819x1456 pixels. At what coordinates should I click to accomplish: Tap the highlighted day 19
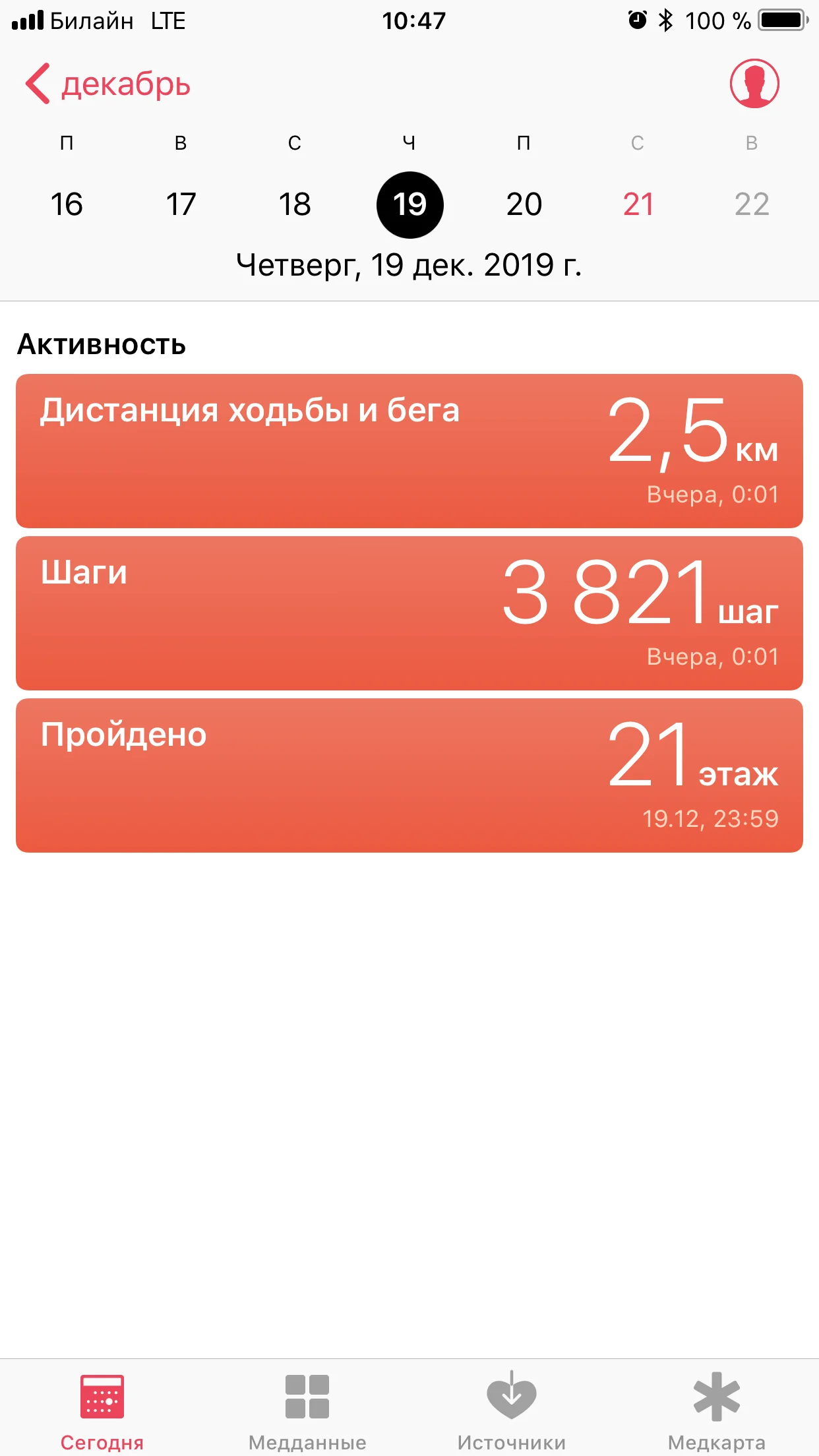tap(409, 204)
